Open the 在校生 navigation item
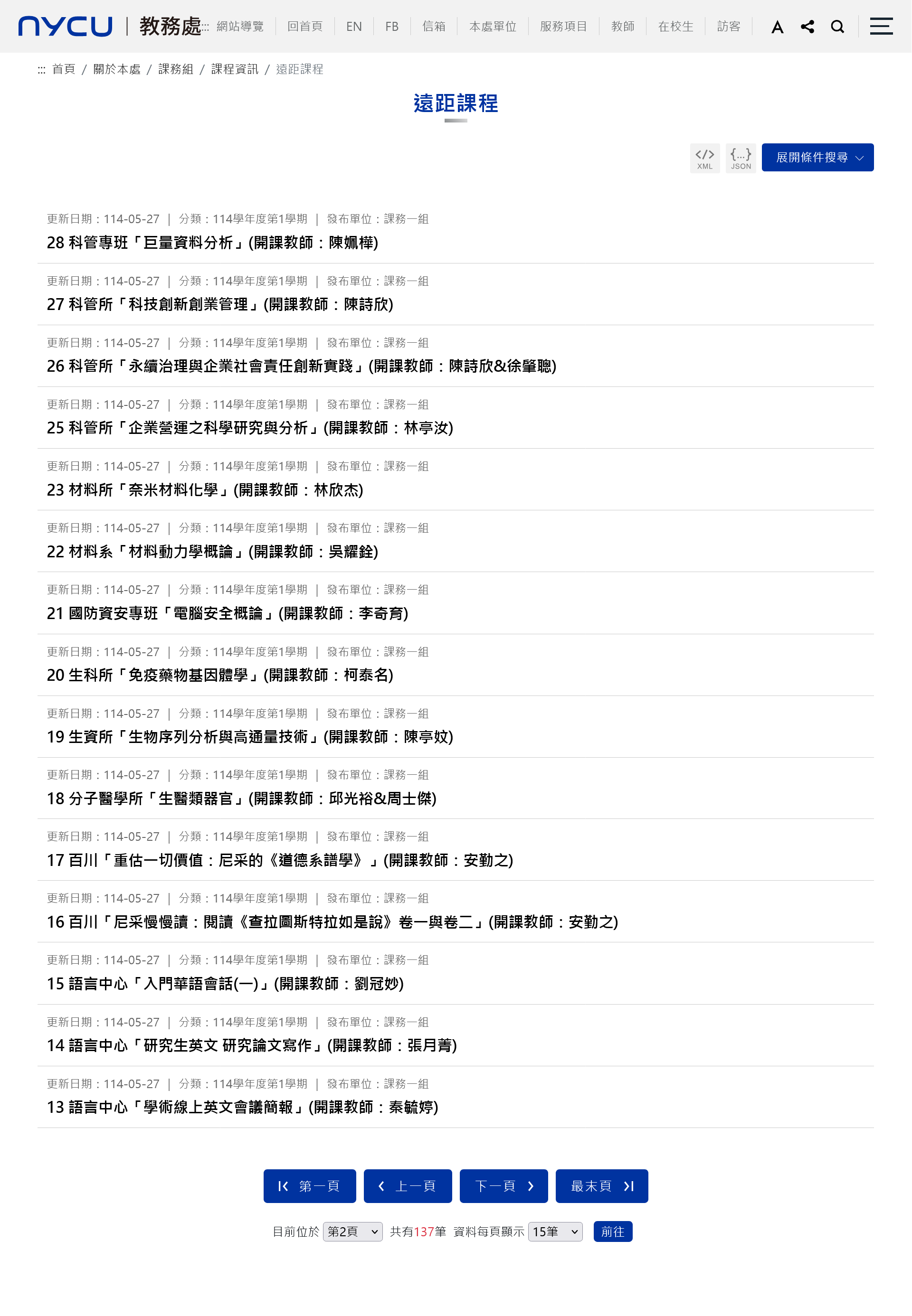 click(x=675, y=27)
